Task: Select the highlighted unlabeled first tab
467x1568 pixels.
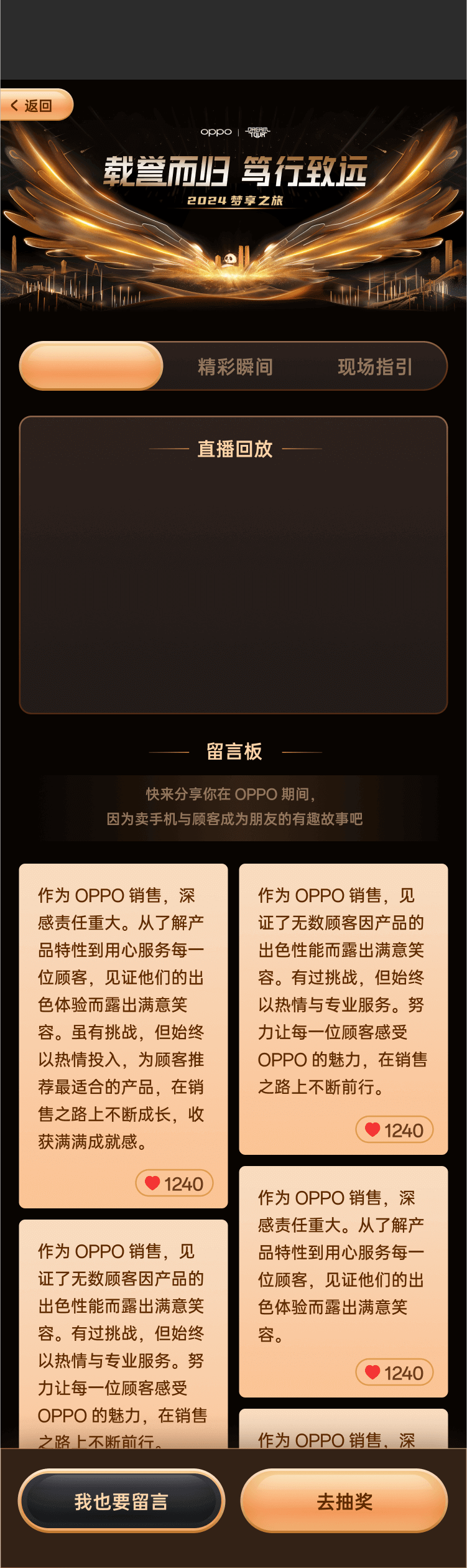Action: pos(91,366)
